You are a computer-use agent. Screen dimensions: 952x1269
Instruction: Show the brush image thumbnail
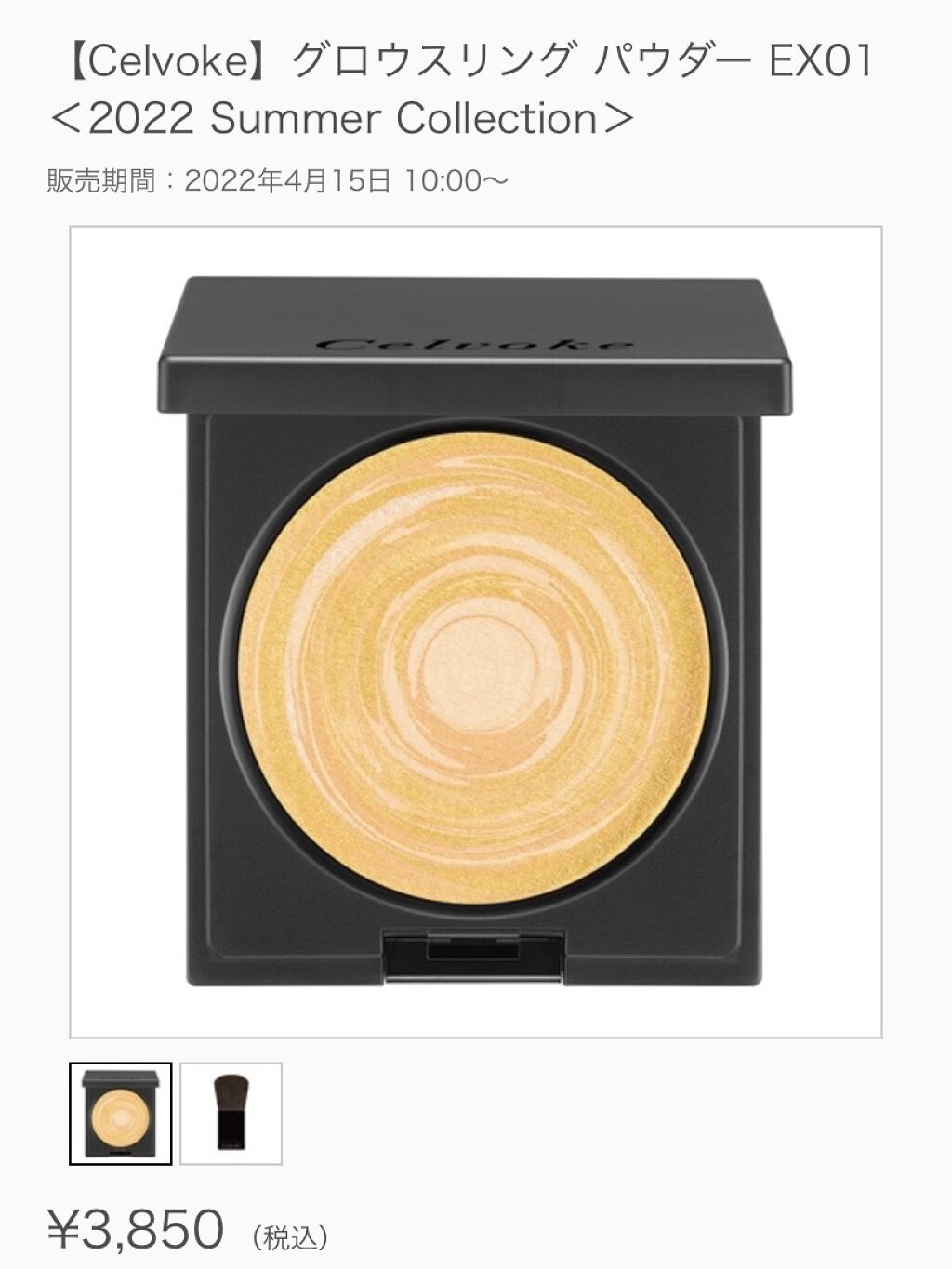(x=231, y=1113)
